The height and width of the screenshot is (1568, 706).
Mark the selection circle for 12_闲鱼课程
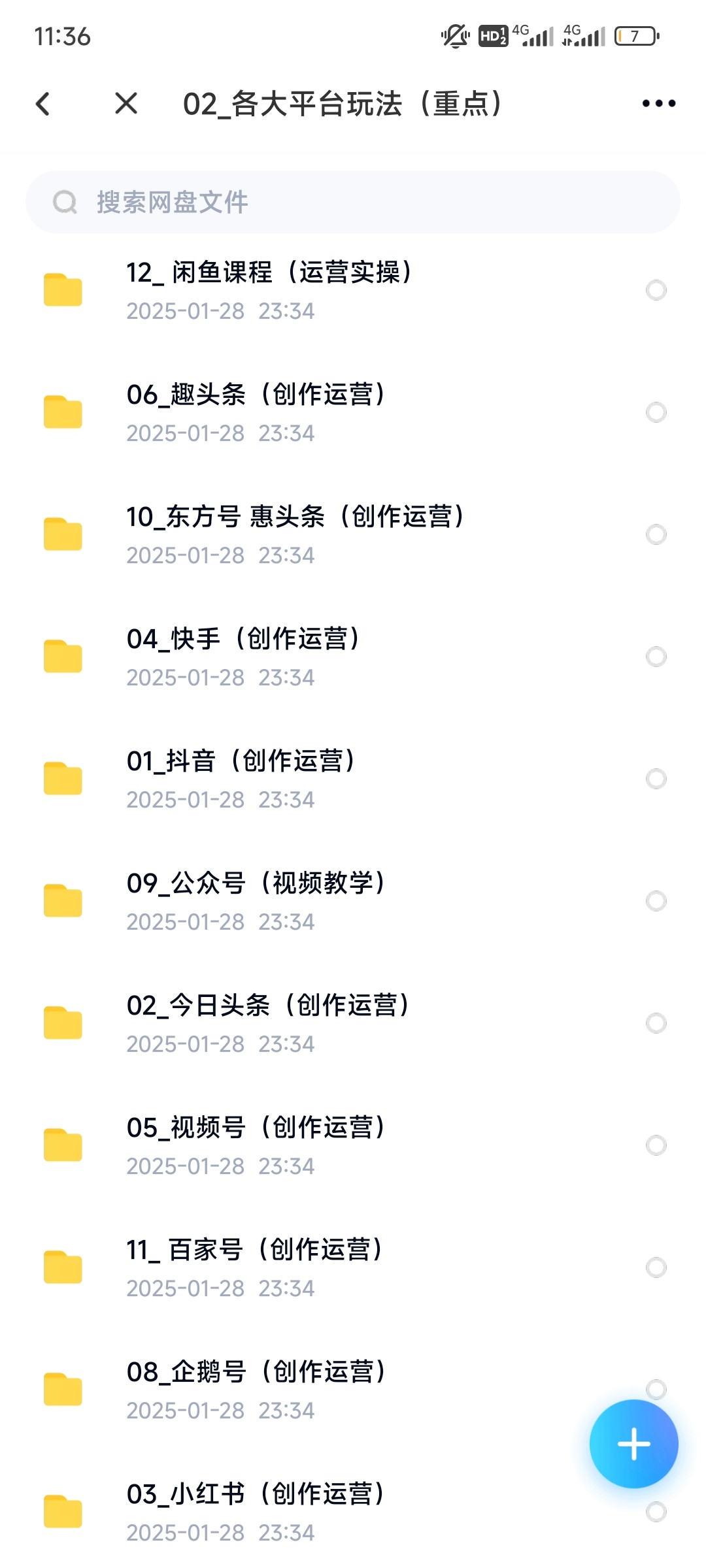tap(656, 290)
